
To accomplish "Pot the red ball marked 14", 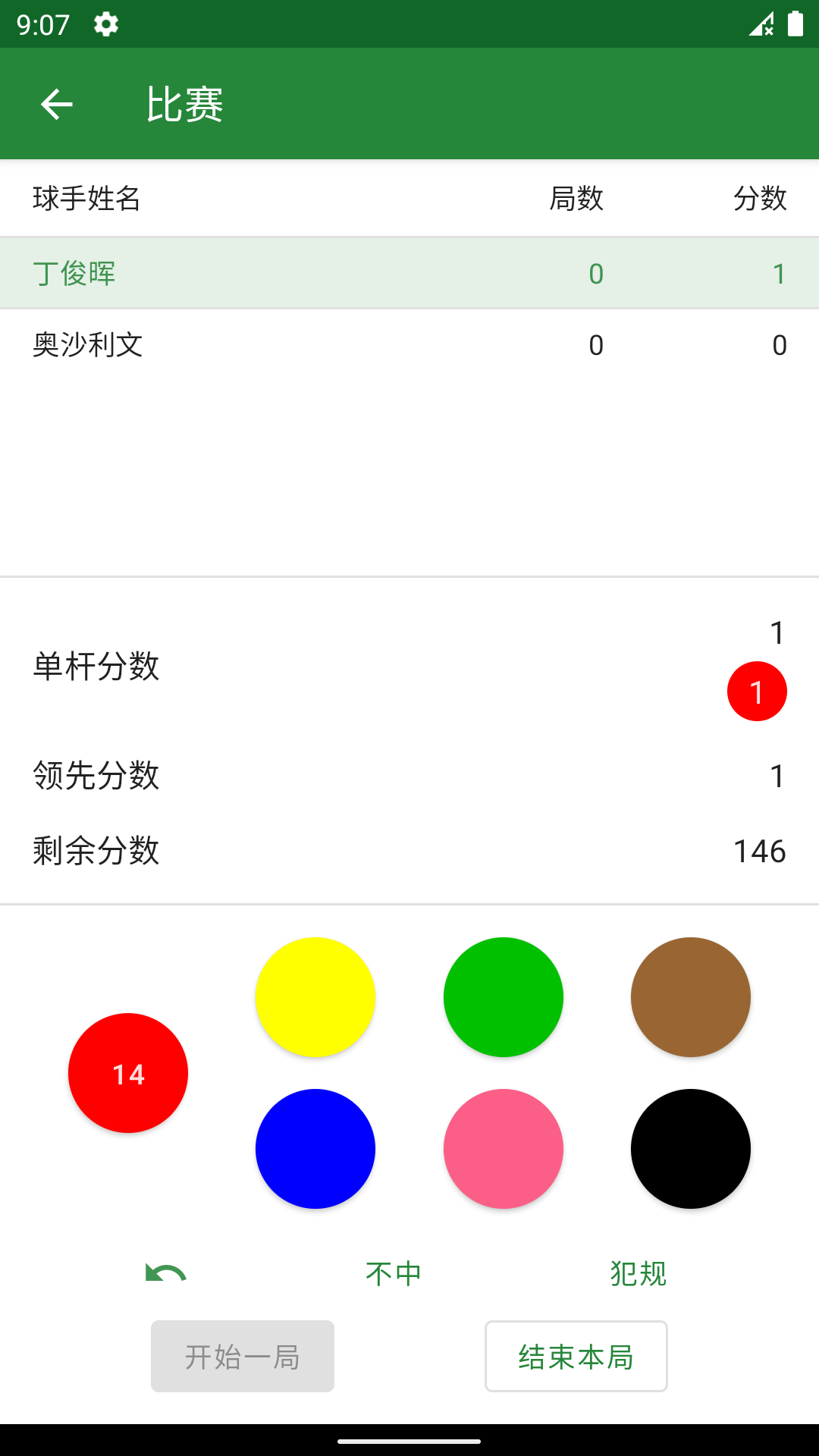I will (x=128, y=1073).
